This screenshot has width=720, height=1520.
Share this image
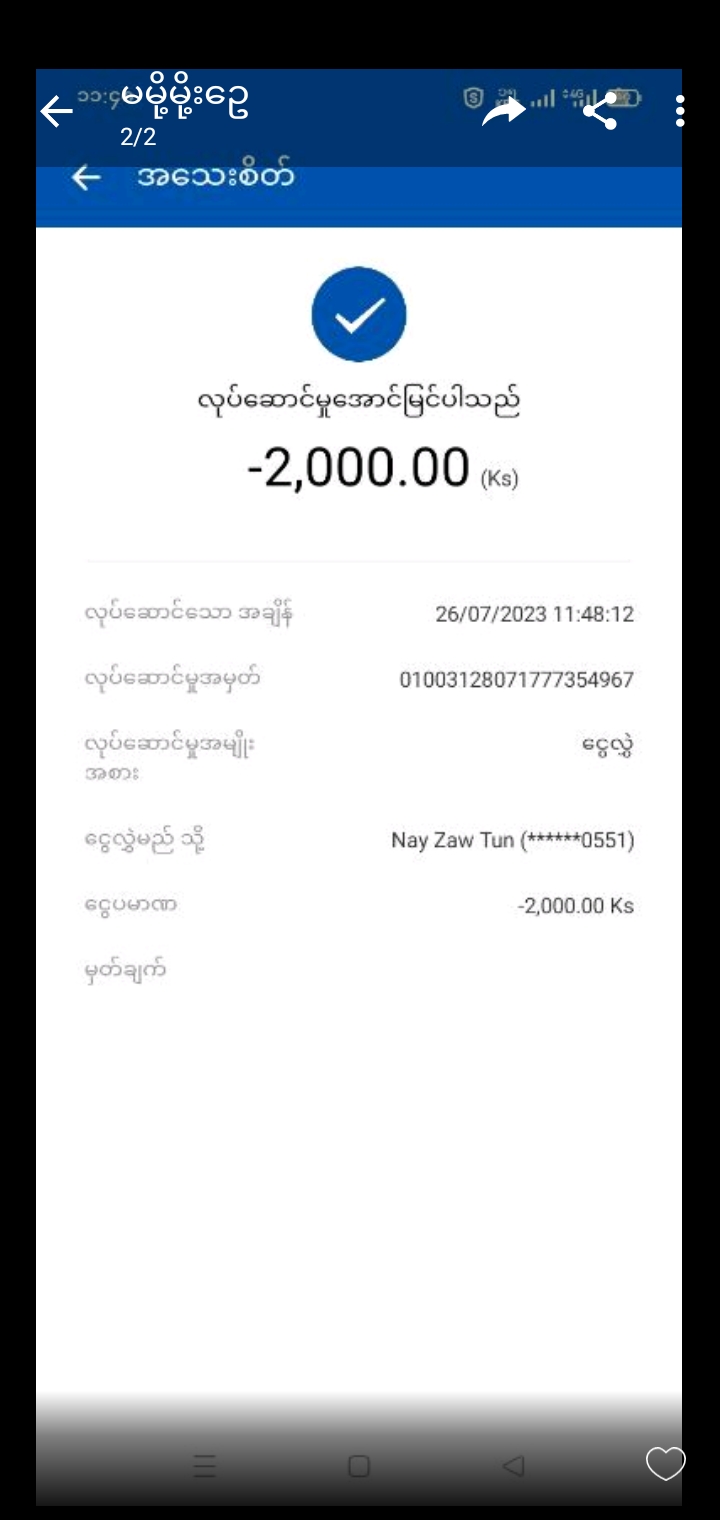tap(599, 111)
